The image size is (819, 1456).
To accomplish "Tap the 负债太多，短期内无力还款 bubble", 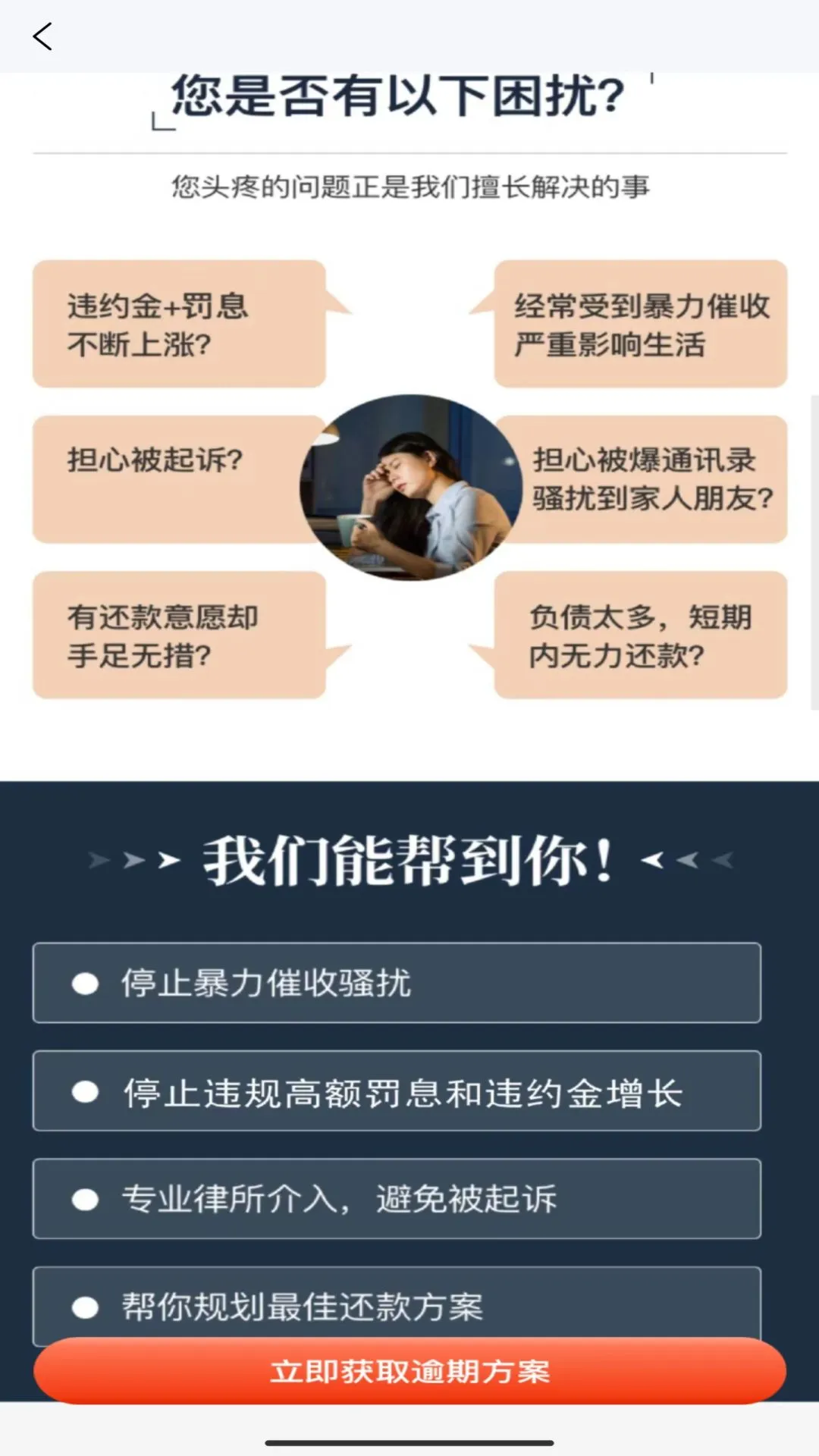I will (x=641, y=635).
